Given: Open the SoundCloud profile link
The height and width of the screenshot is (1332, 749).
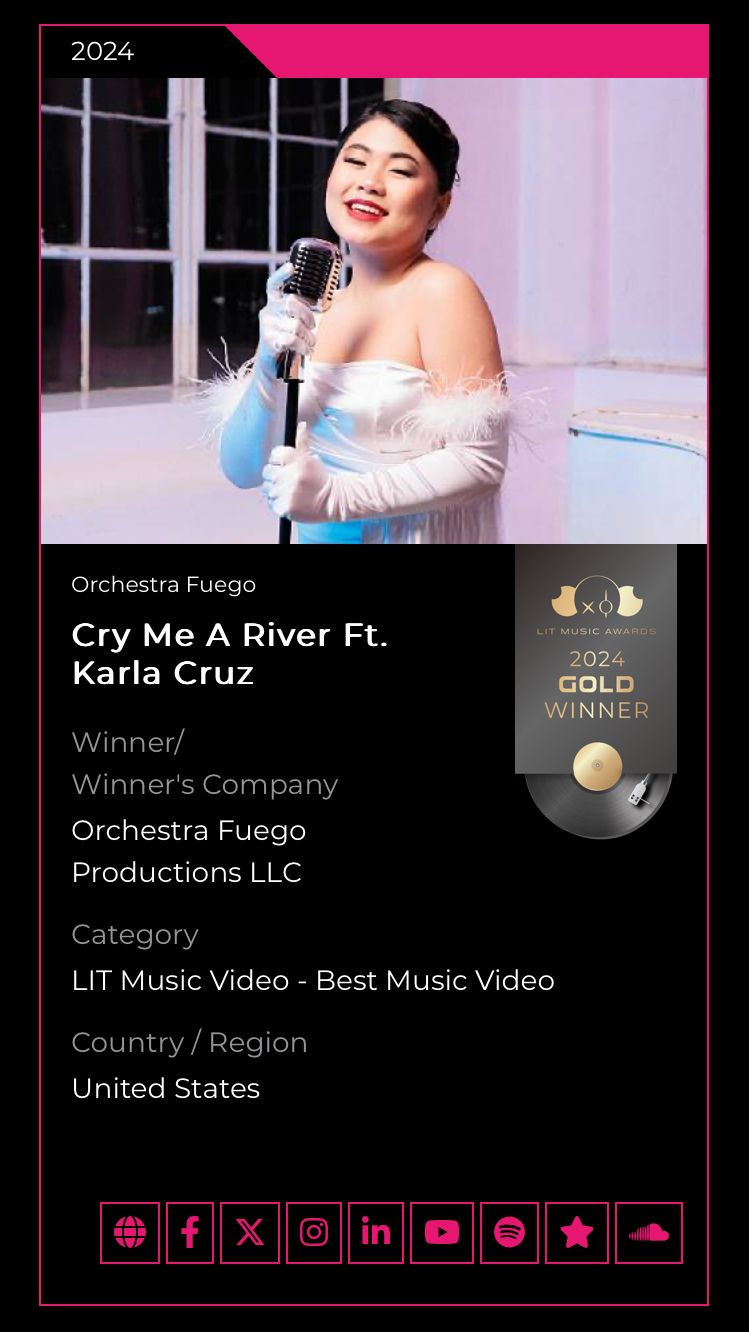Looking at the screenshot, I should pyautogui.click(x=649, y=1233).
